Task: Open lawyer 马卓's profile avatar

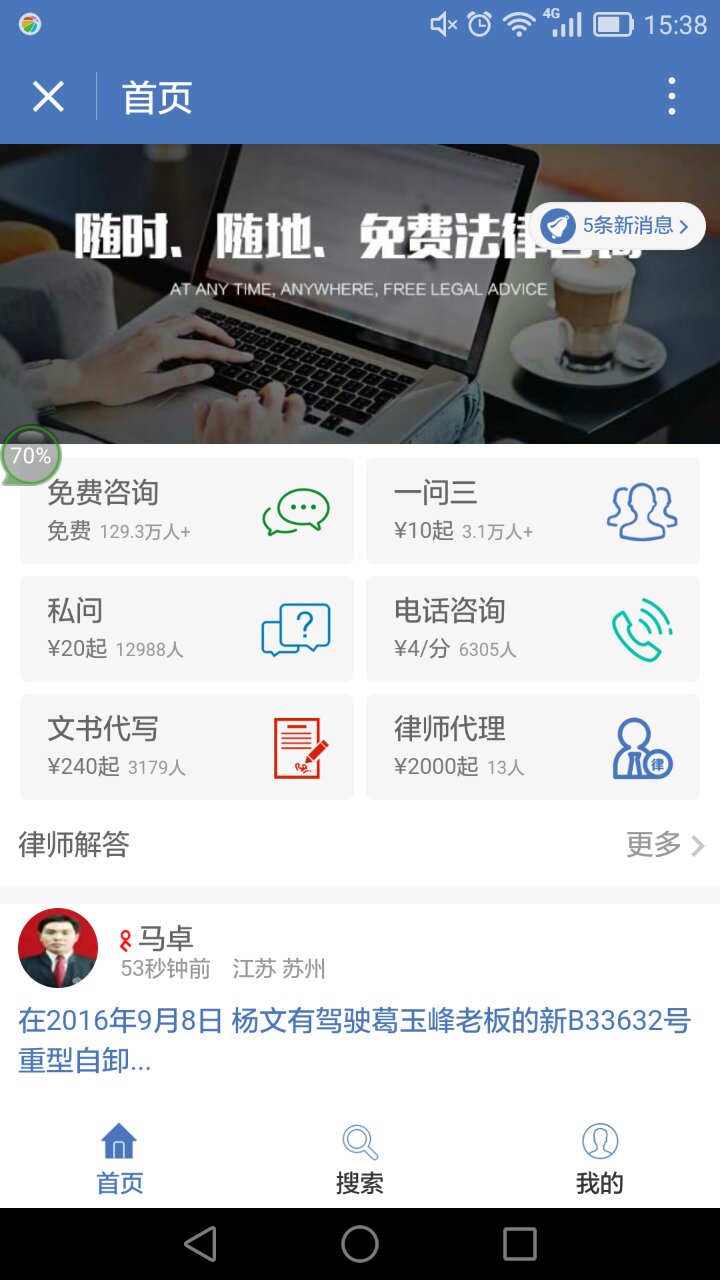Action: point(58,948)
